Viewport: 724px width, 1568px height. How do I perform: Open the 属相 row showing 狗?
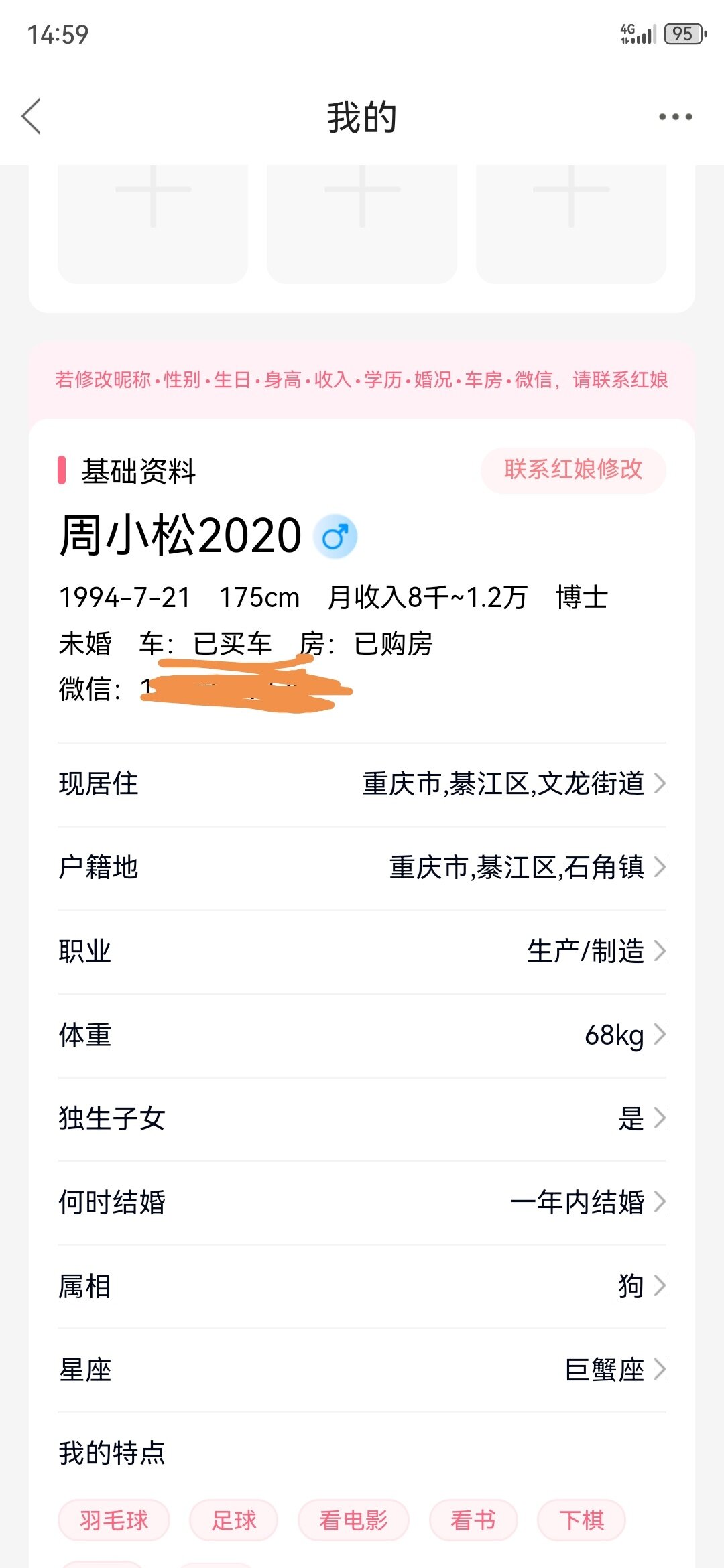click(362, 1286)
